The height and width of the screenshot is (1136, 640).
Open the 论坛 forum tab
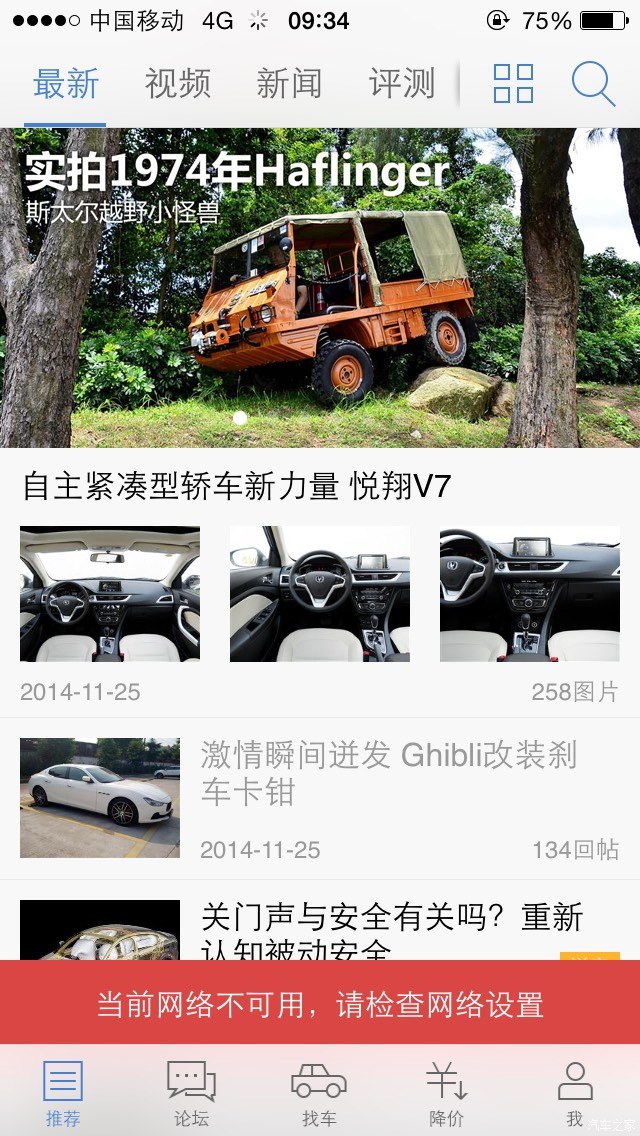point(191,1094)
